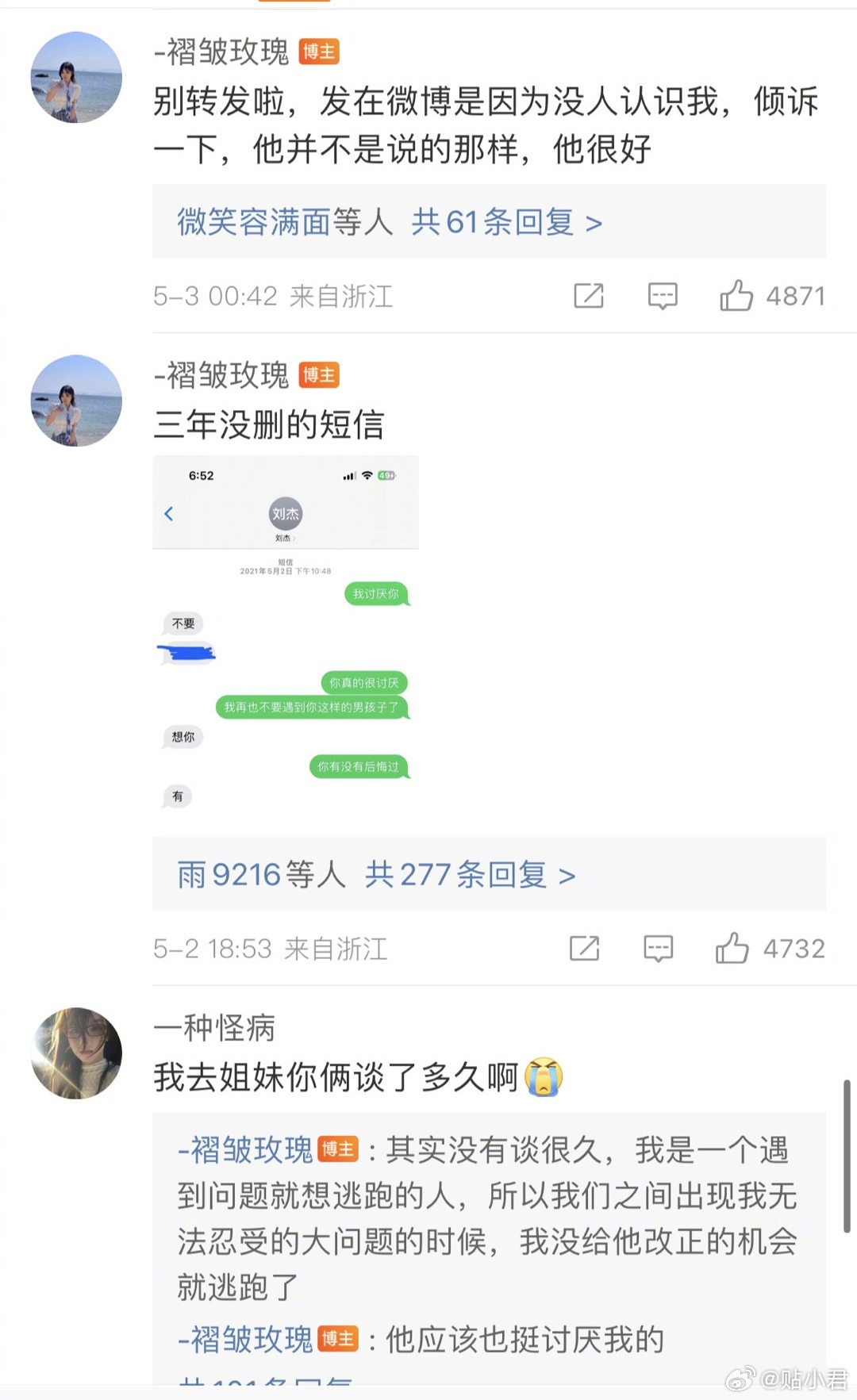The width and height of the screenshot is (857, 1400).
Task: Open -褶皱玫瑰 link in reply 他应该也挺讨厌我的
Action: coord(246,1340)
